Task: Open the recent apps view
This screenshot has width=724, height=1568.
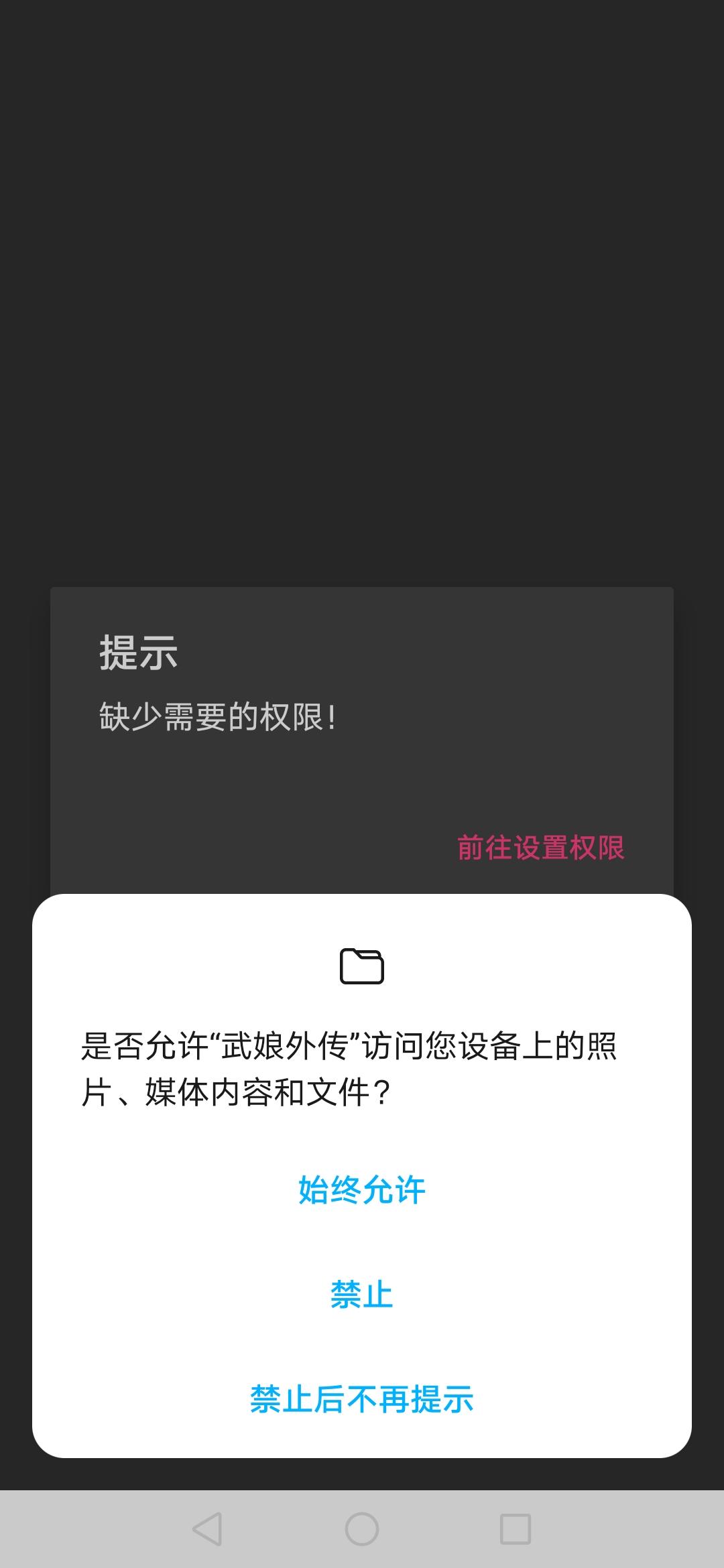Action: point(516,1529)
